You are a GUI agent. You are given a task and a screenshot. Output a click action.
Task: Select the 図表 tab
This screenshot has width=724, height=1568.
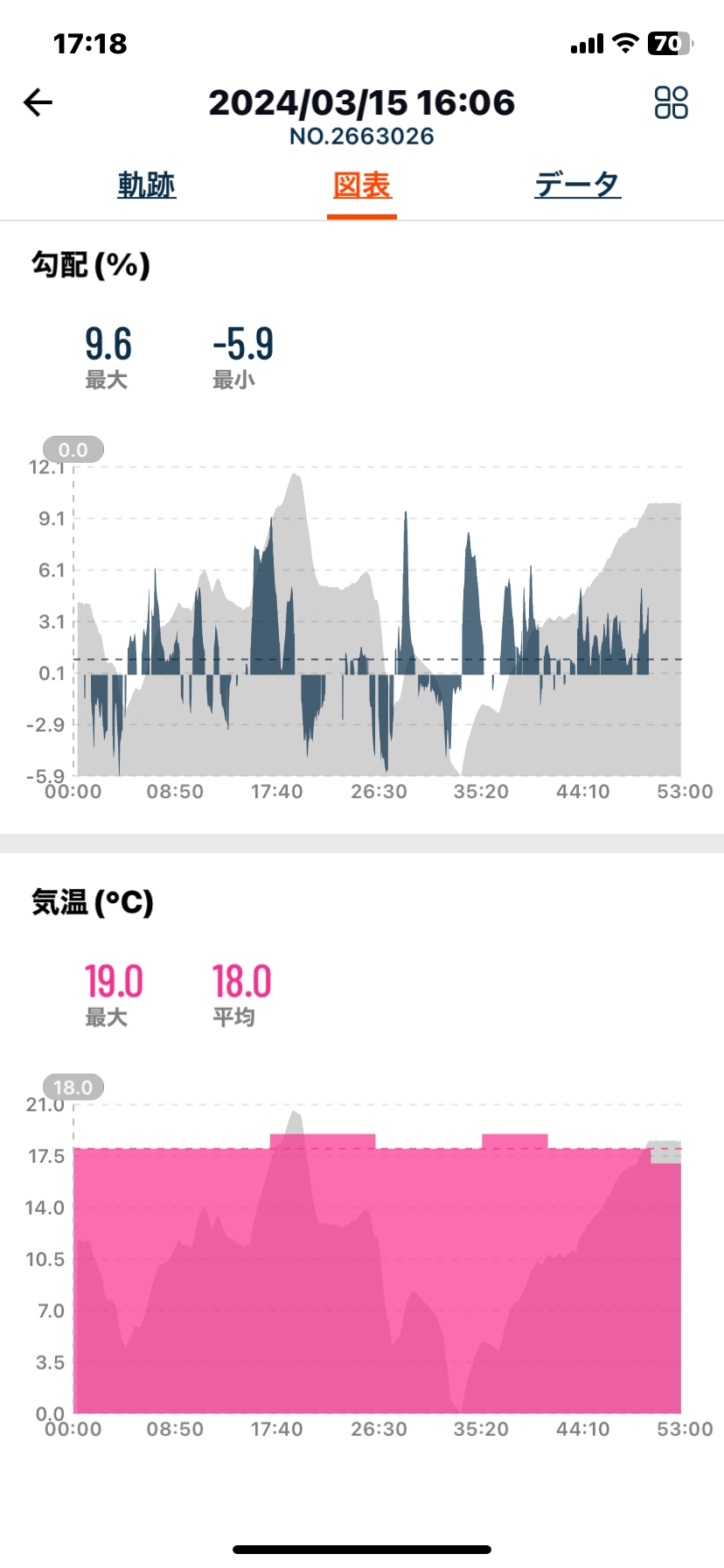click(x=362, y=185)
